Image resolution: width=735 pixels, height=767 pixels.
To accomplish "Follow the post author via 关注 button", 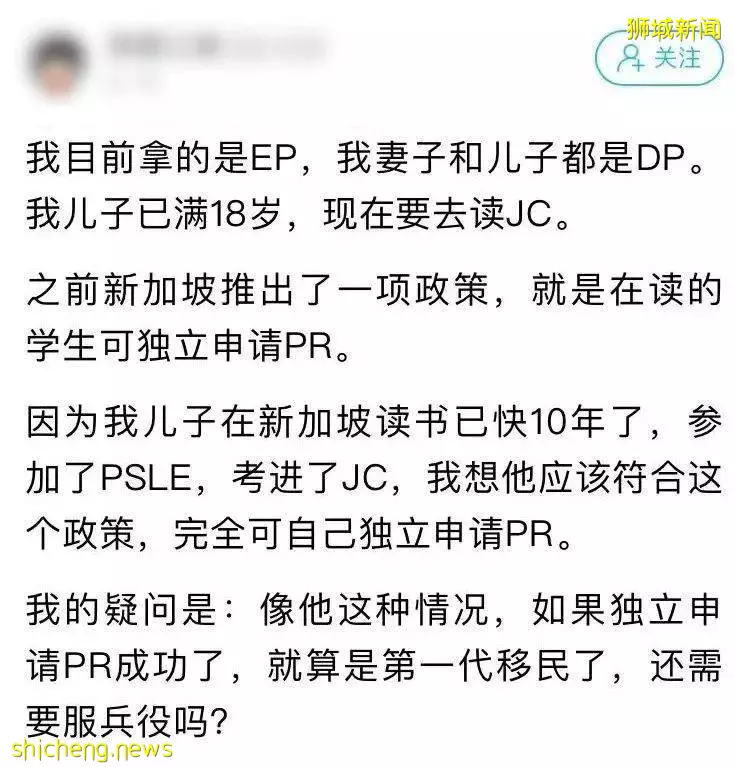I will pyautogui.click(x=659, y=58).
